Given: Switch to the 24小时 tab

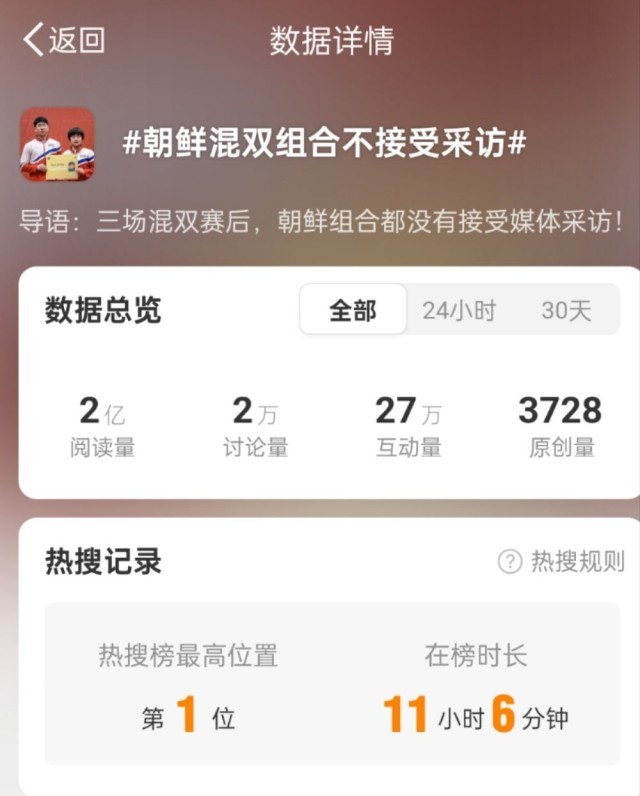Looking at the screenshot, I should click(458, 310).
